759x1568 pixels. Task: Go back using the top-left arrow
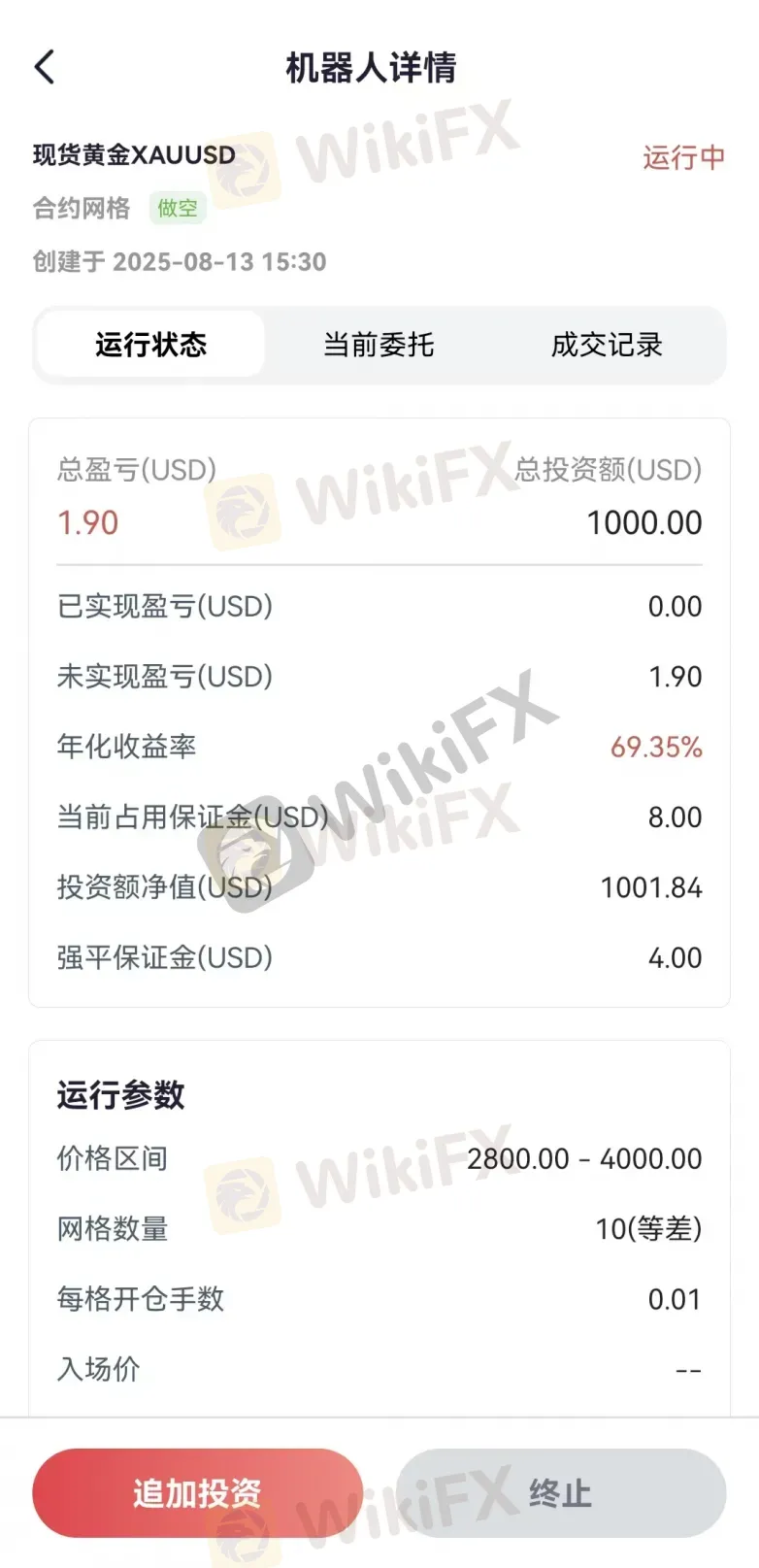(x=45, y=67)
